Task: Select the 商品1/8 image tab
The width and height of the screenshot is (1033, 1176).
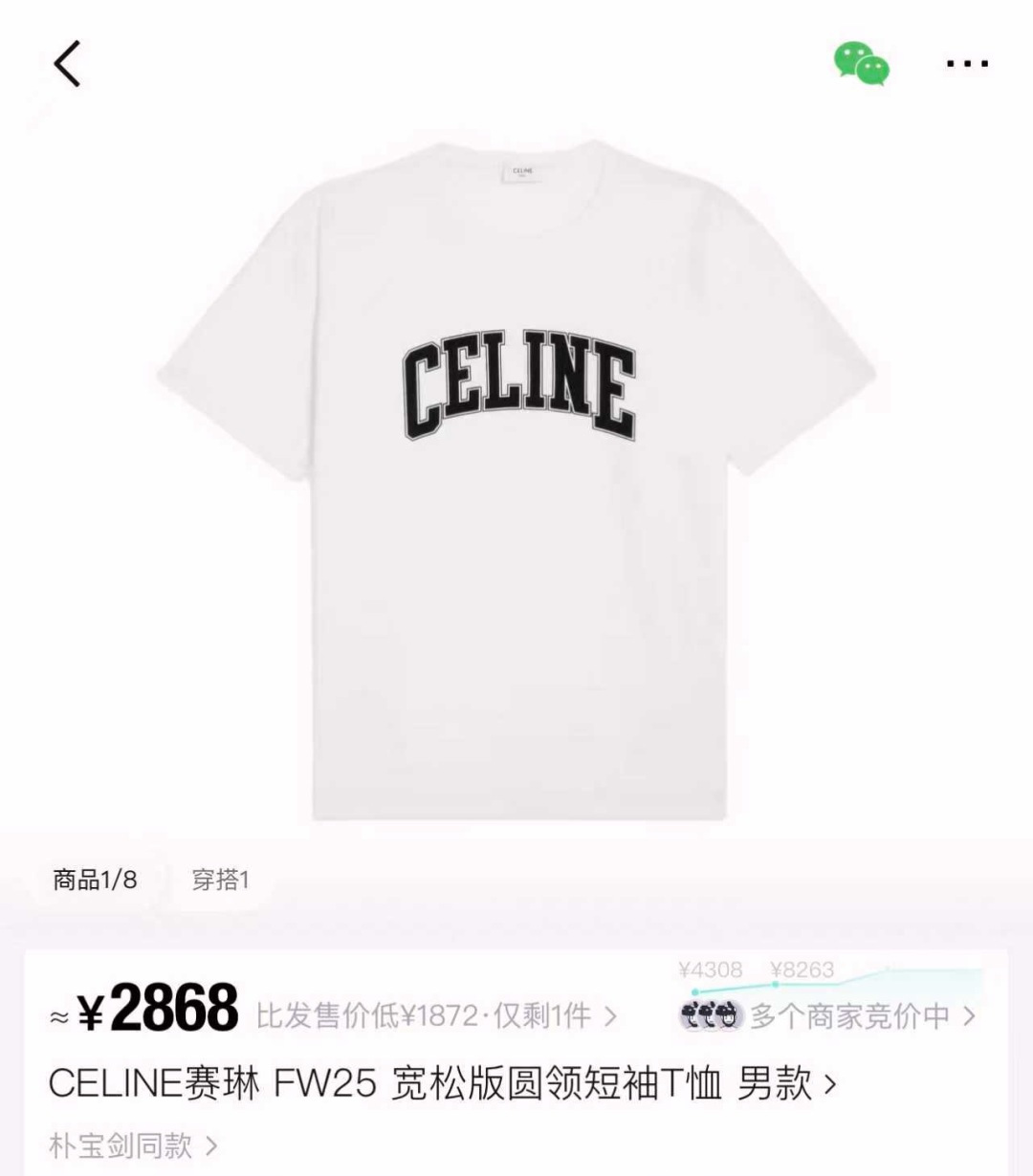Action: (x=95, y=880)
